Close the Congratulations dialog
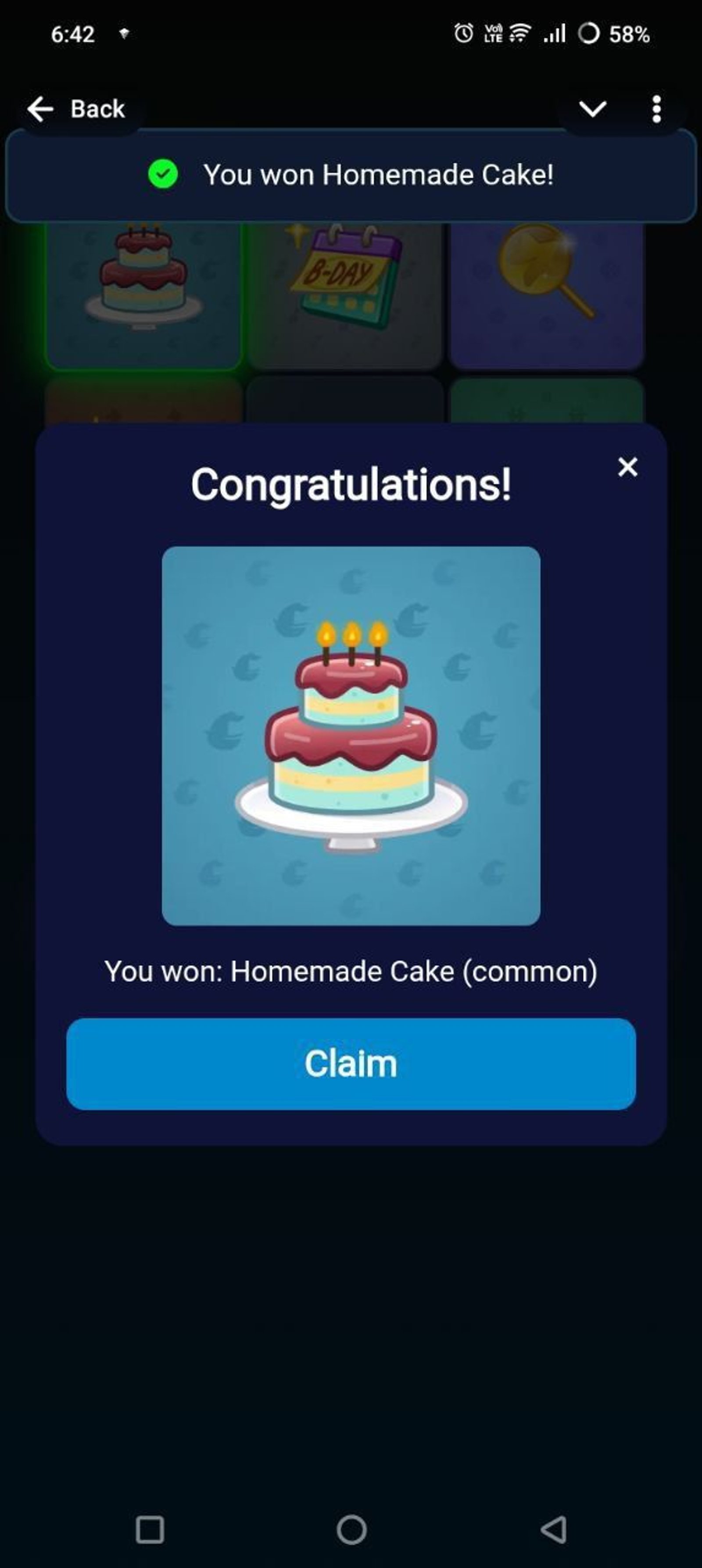Viewport: 702px width, 1568px height. (x=627, y=468)
